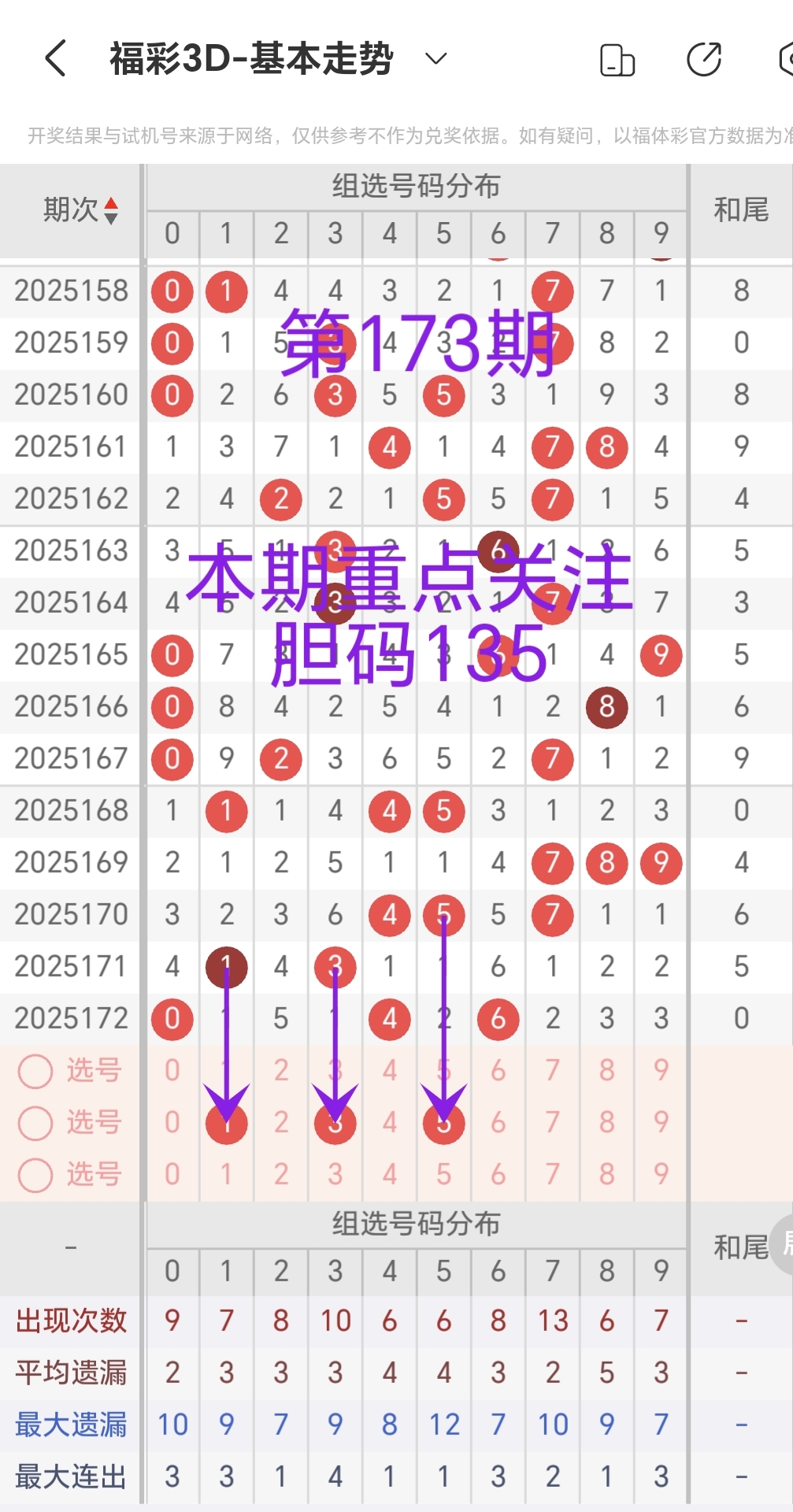Select the circle icon on the first 选号 row
This screenshot has height=1512, width=793.
[x=35, y=1071]
